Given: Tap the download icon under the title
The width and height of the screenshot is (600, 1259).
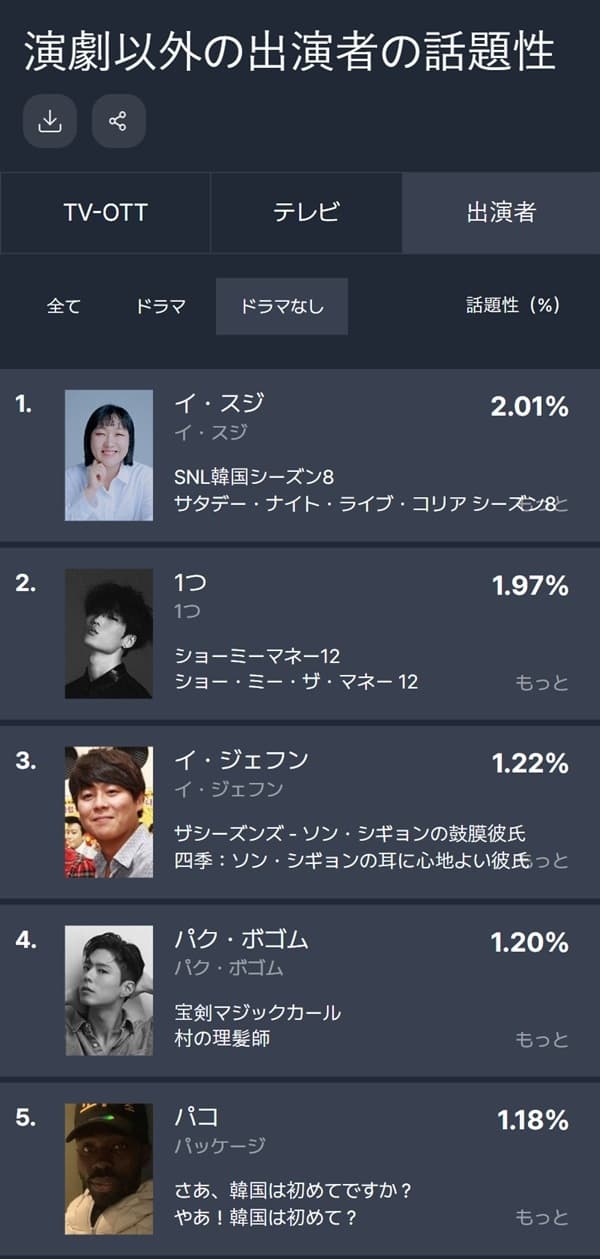Looking at the screenshot, I should [49, 121].
